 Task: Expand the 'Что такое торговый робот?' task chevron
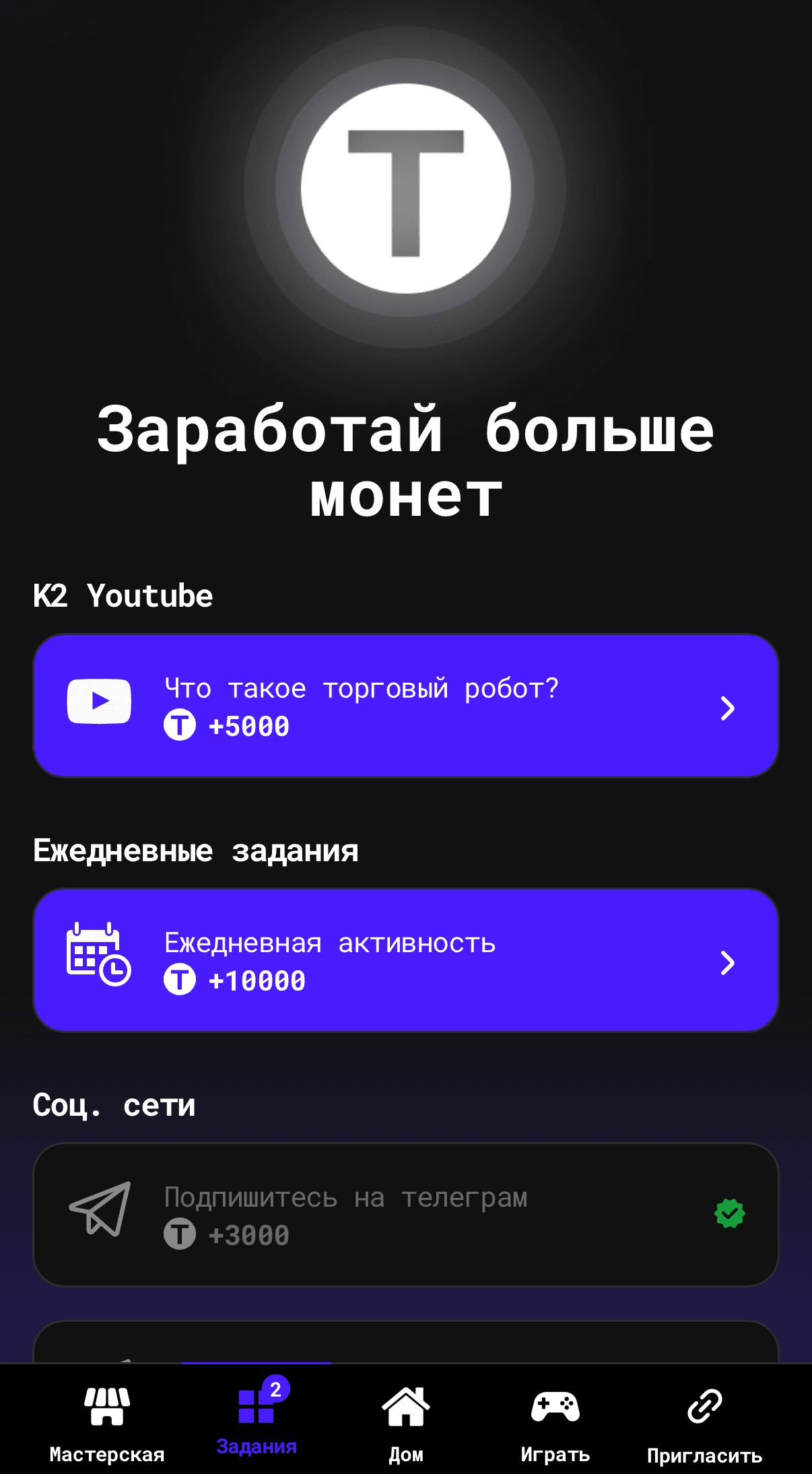coord(728,708)
